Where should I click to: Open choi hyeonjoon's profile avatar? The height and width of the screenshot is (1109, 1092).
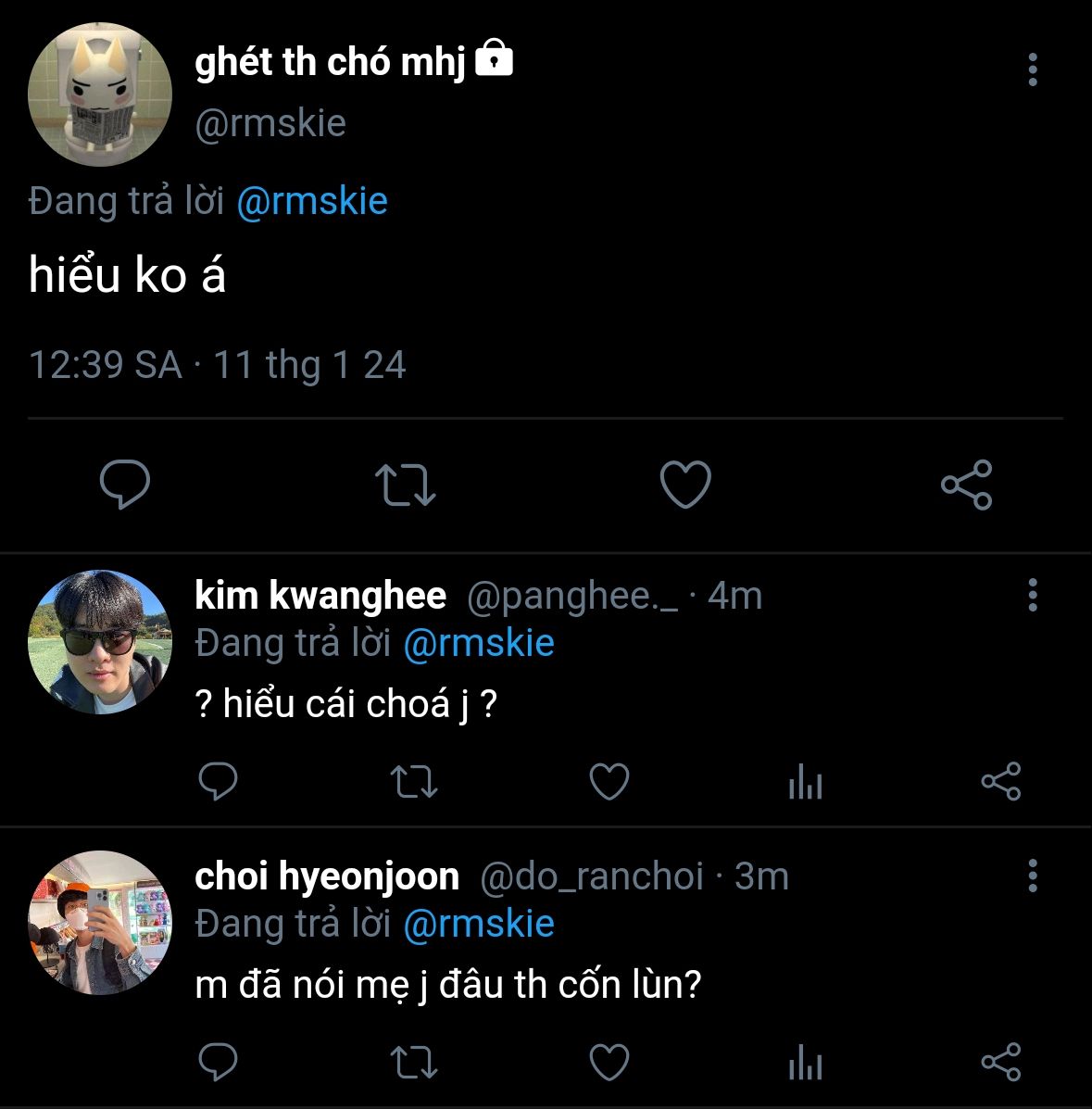(100, 923)
